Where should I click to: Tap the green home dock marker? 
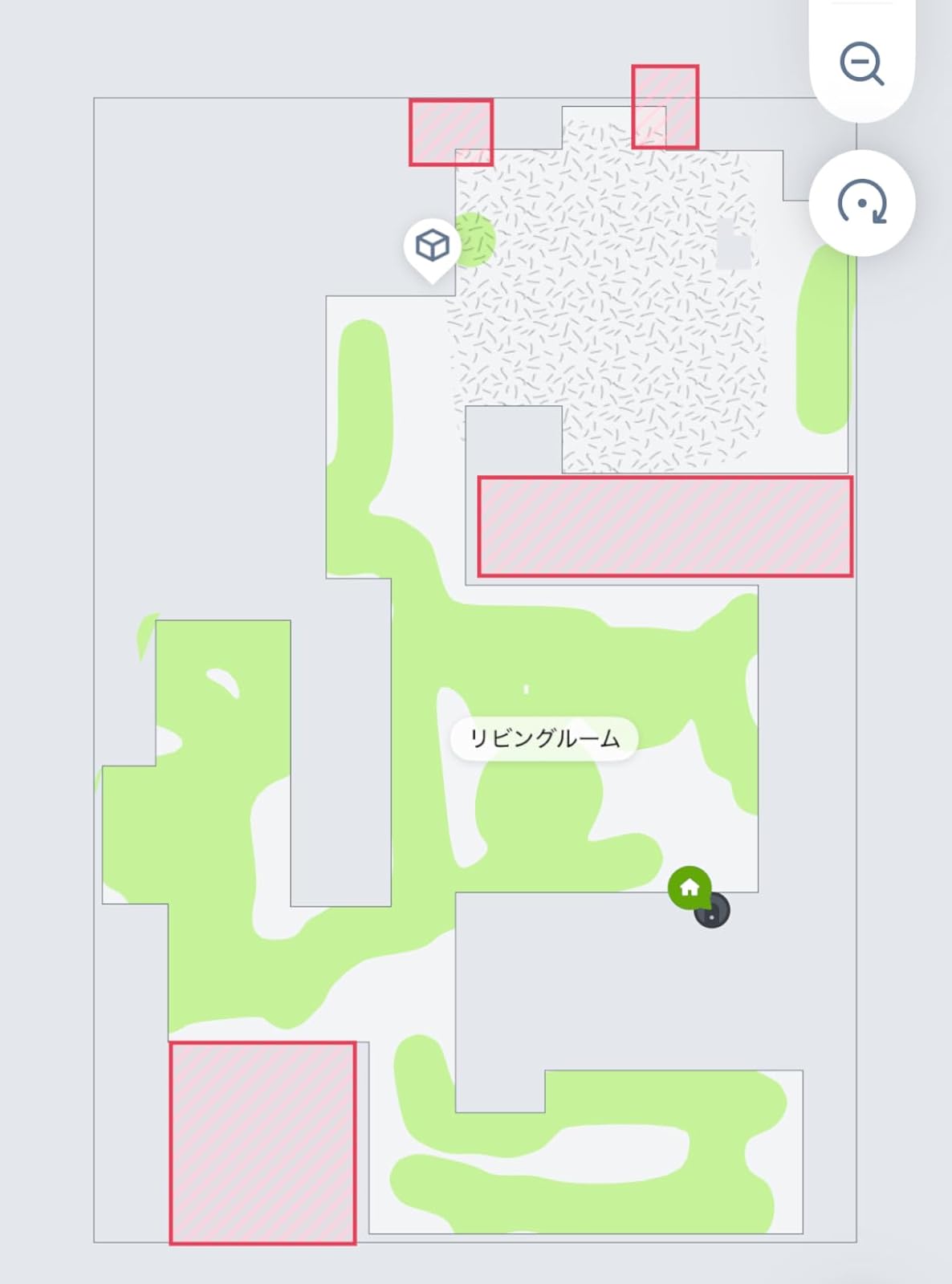690,888
